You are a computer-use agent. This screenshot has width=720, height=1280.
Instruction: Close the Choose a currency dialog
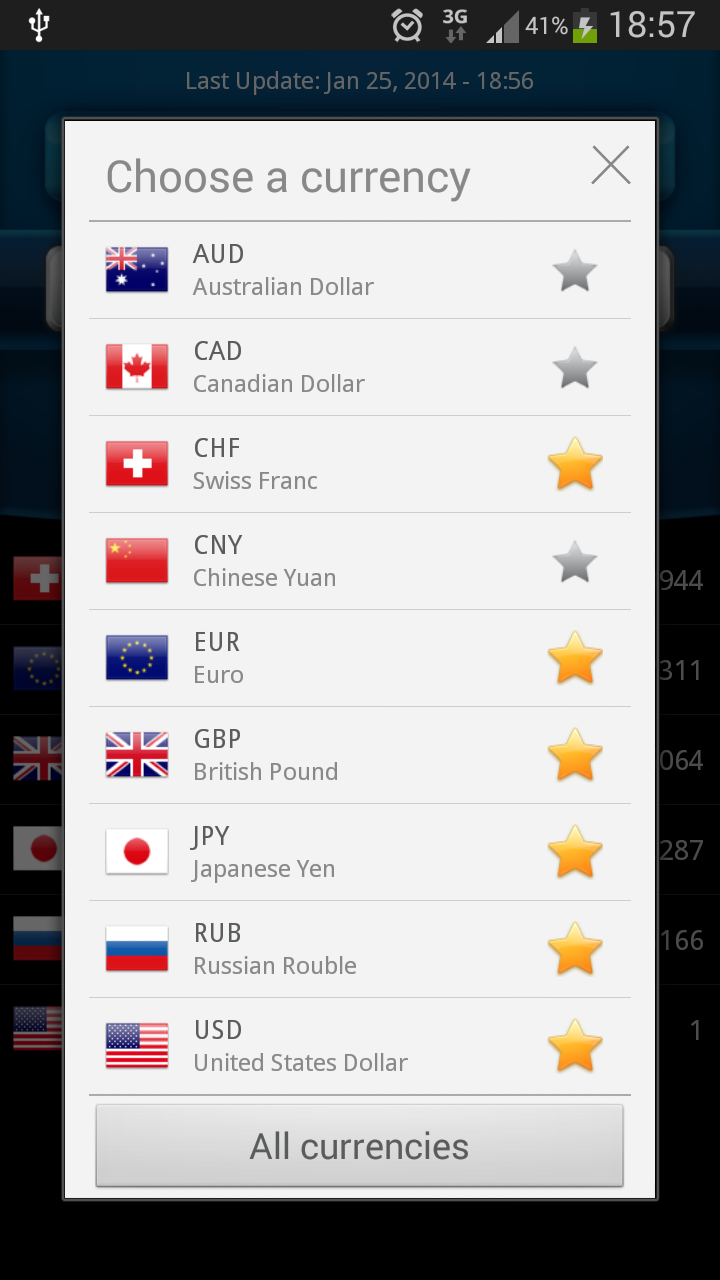click(x=611, y=166)
